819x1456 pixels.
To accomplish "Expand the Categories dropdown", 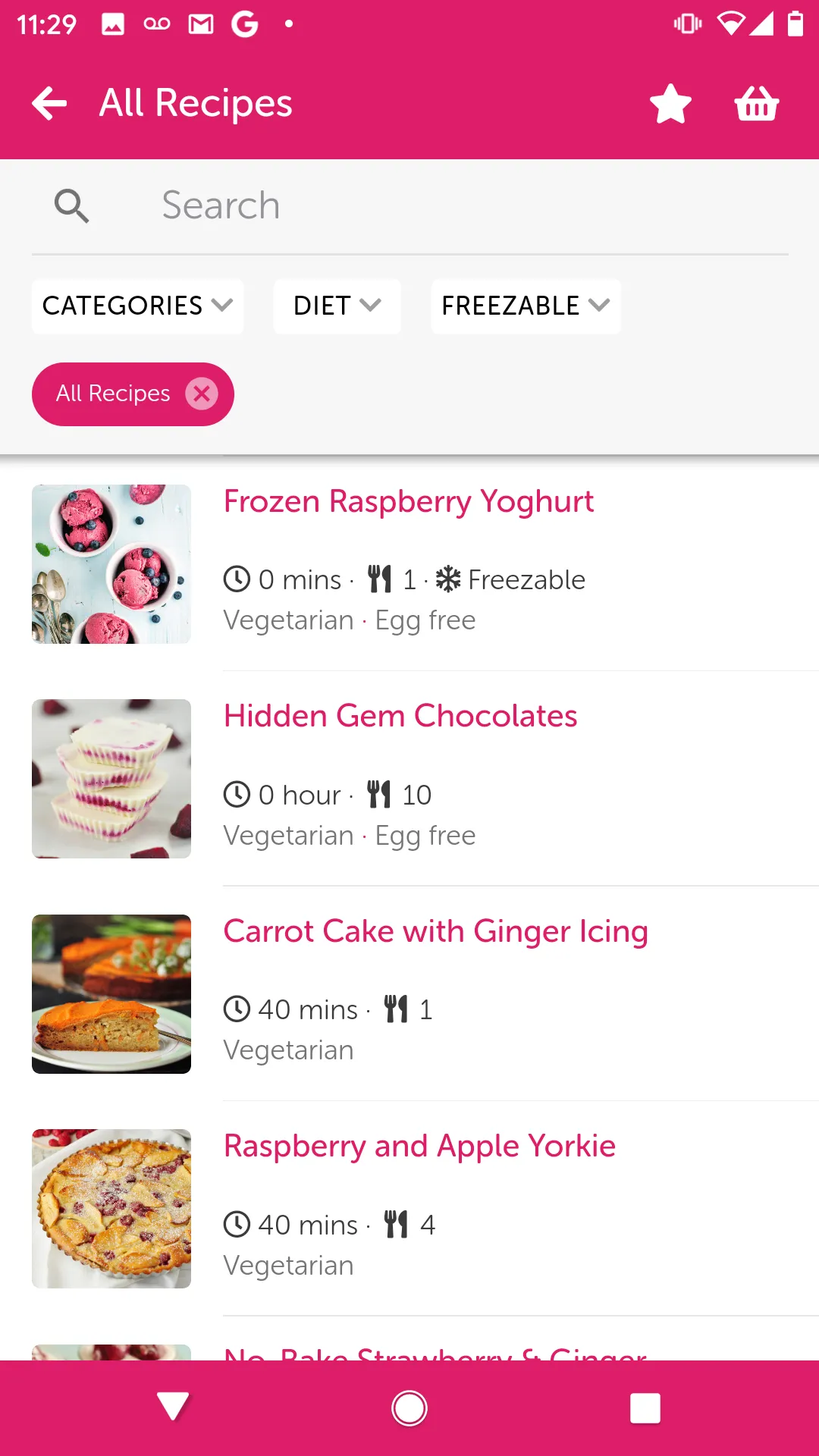I will (137, 306).
